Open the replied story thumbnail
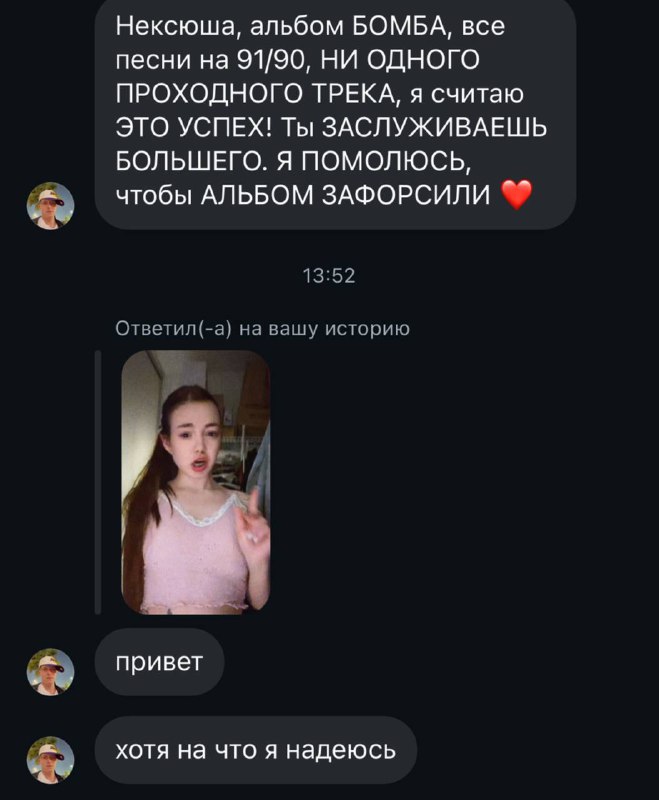This screenshot has height=800, width=659. coord(196,481)
